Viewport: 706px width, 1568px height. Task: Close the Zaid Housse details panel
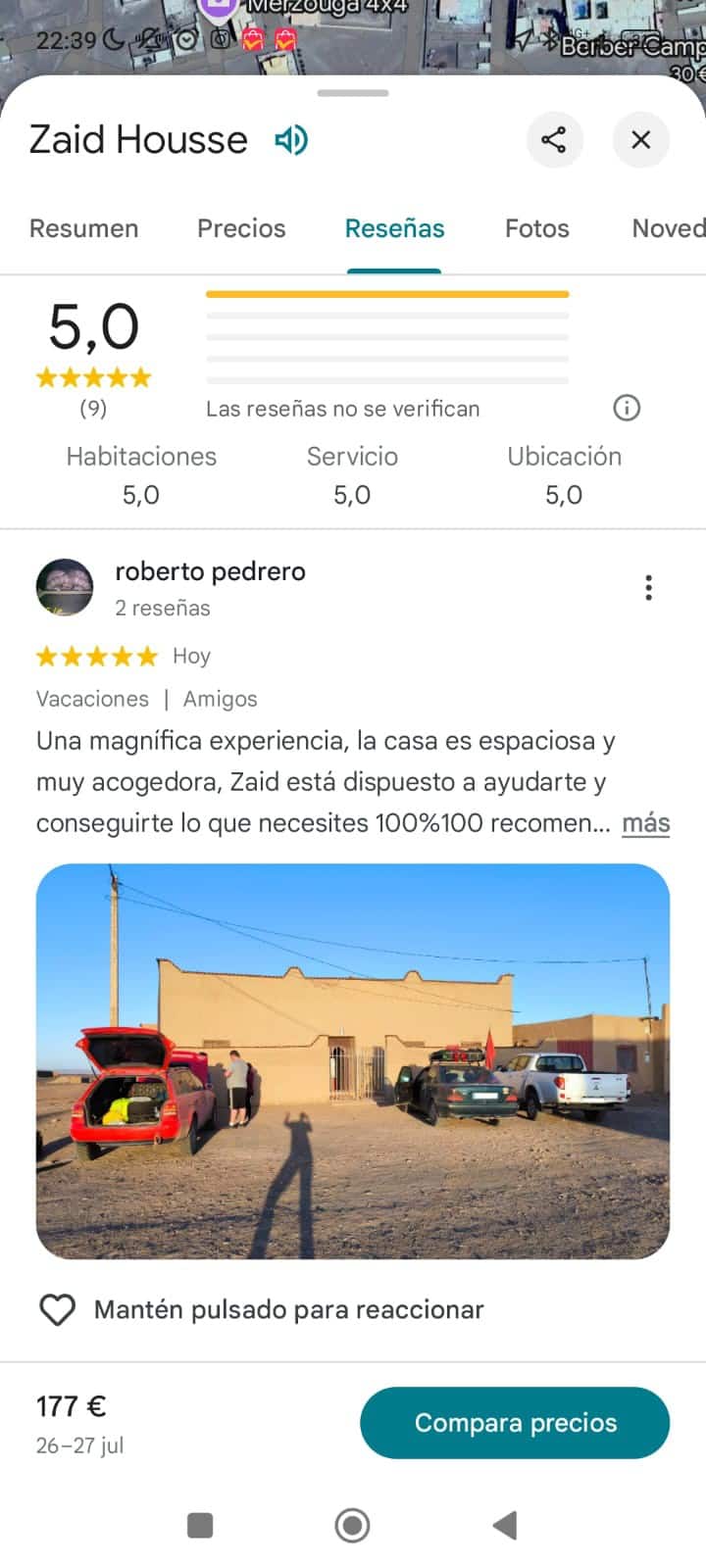point(640,139)
